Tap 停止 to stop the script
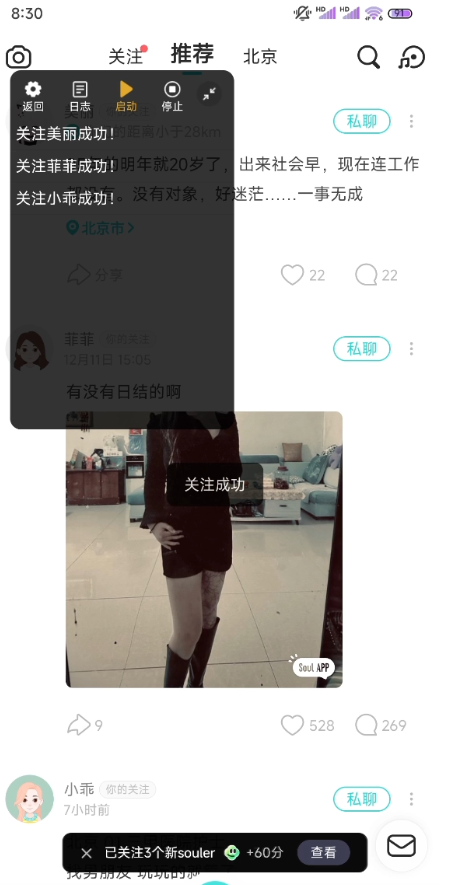This screenshot has width=450, height=885. tap(172, 97)
